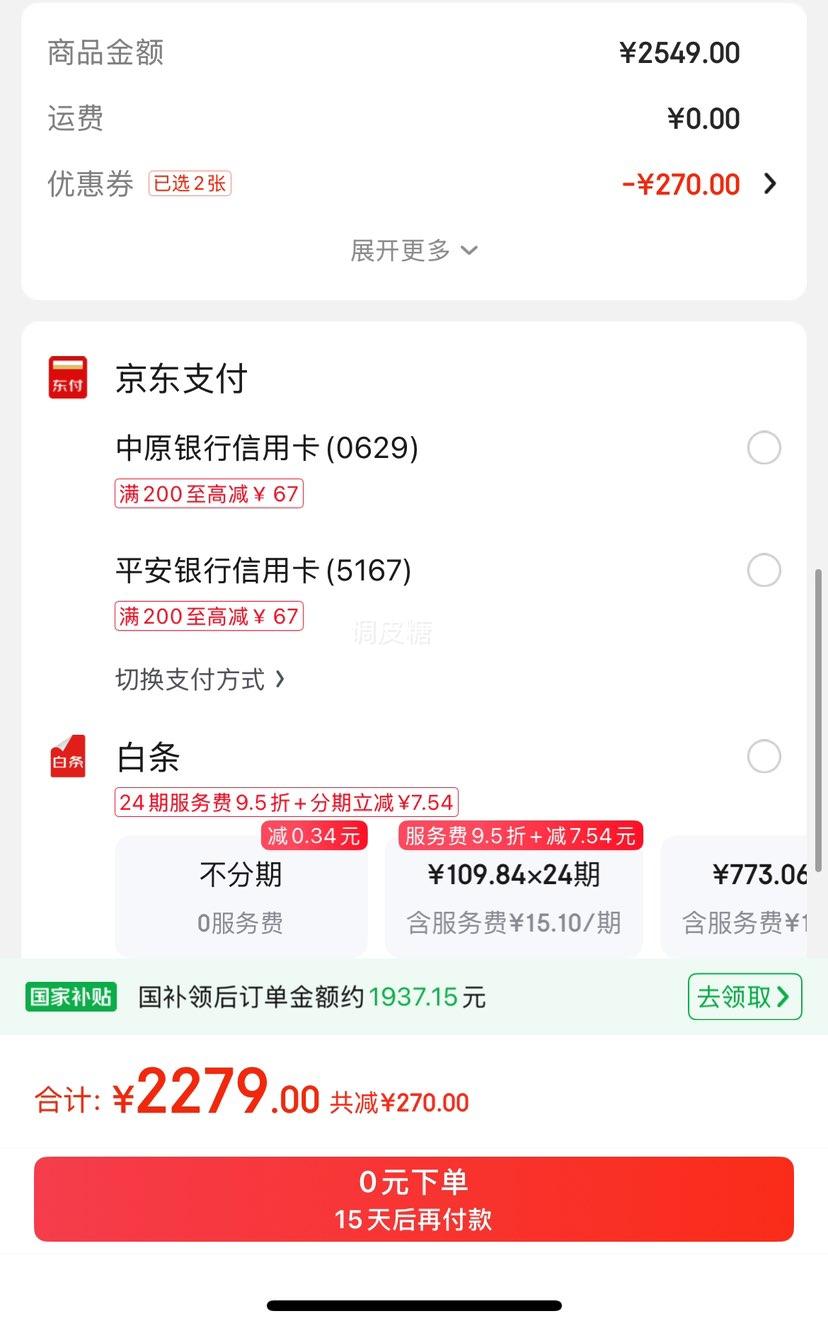Select 中原银行信用卡 (0629) as payment
This screenshot has height=1328, width=828.
(x=764, y=448)
